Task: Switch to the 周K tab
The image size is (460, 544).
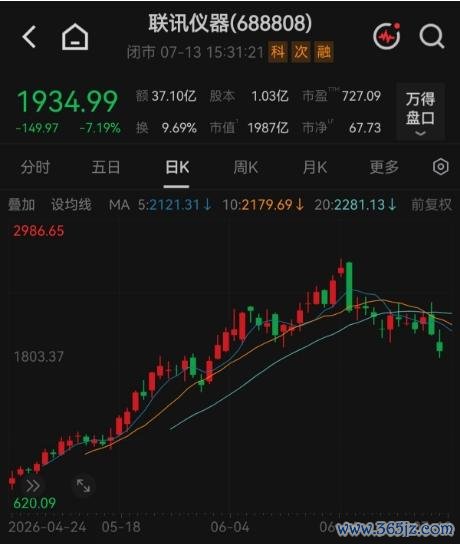Action: [246, 168]
